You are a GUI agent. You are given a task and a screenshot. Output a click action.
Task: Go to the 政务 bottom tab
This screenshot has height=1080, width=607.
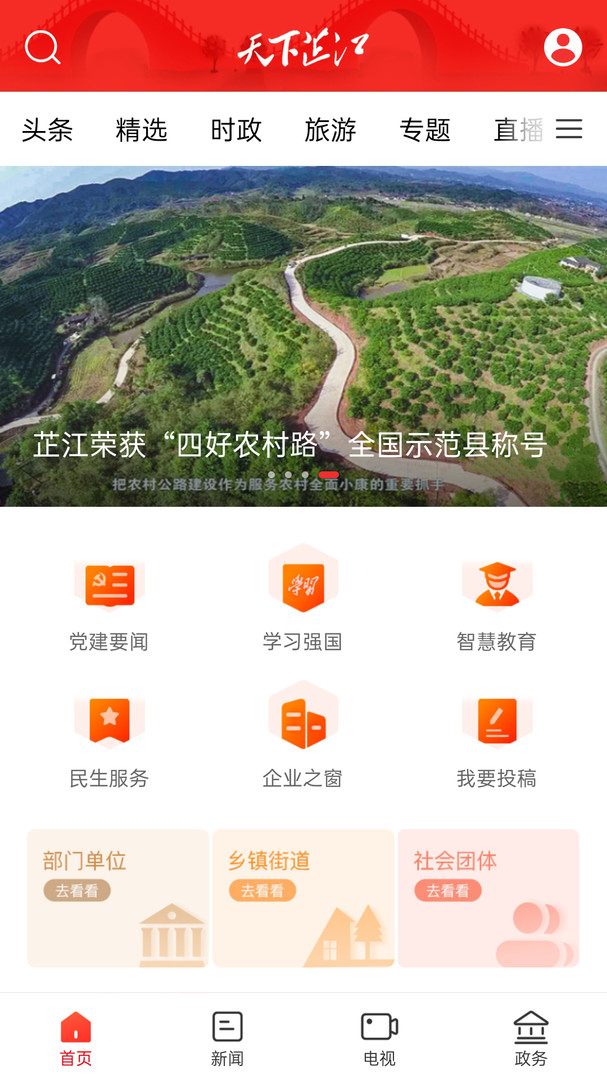coord(531,1038)
